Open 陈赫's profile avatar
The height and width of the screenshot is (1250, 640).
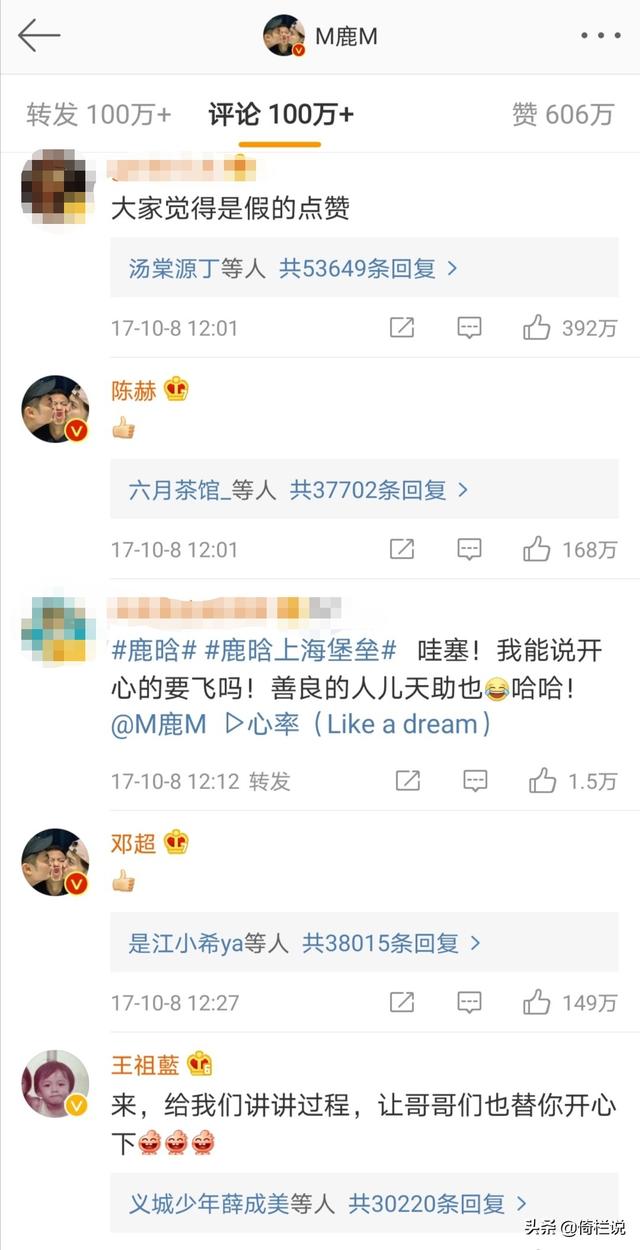tap(56, 409)
